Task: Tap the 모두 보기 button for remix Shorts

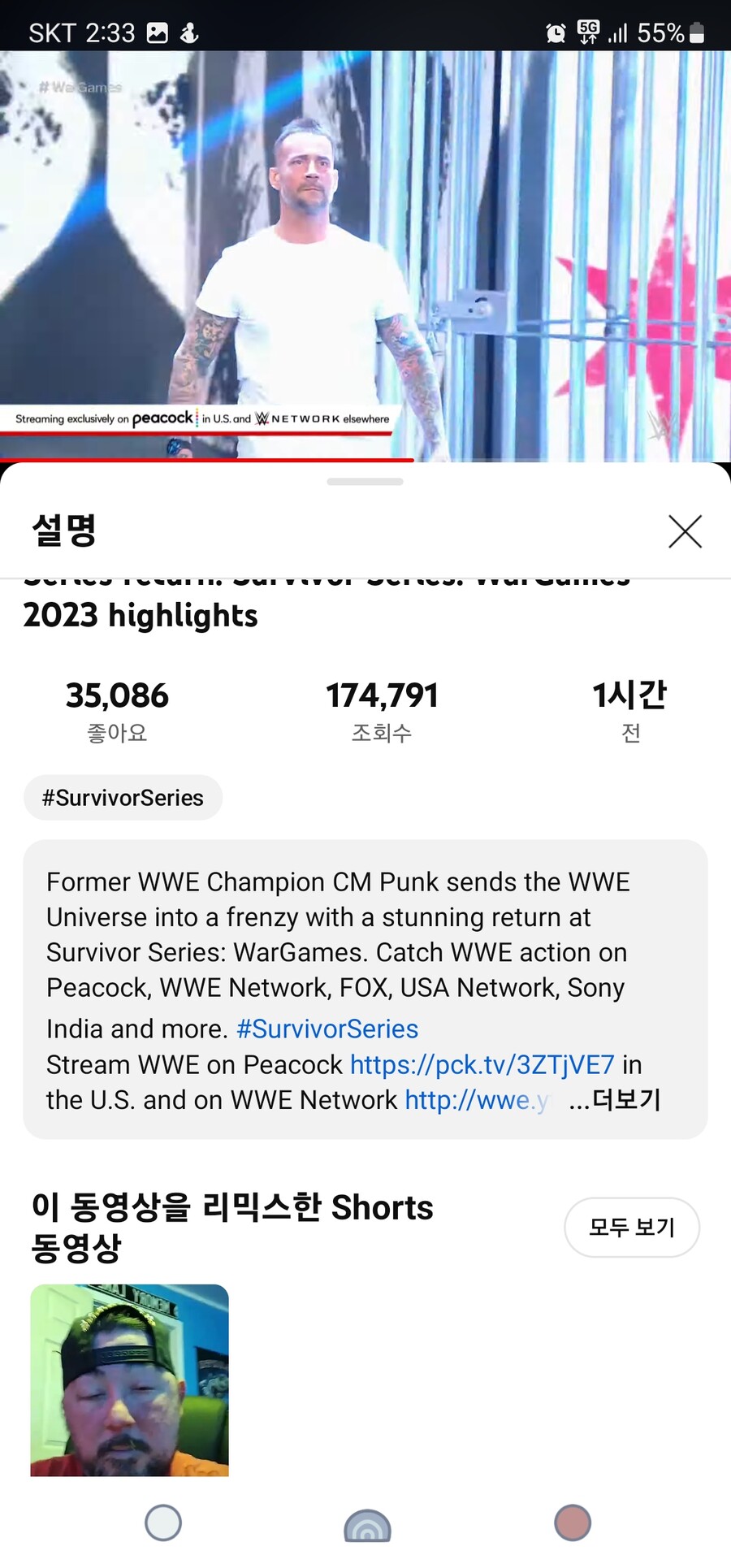Action: [632, 1228]
